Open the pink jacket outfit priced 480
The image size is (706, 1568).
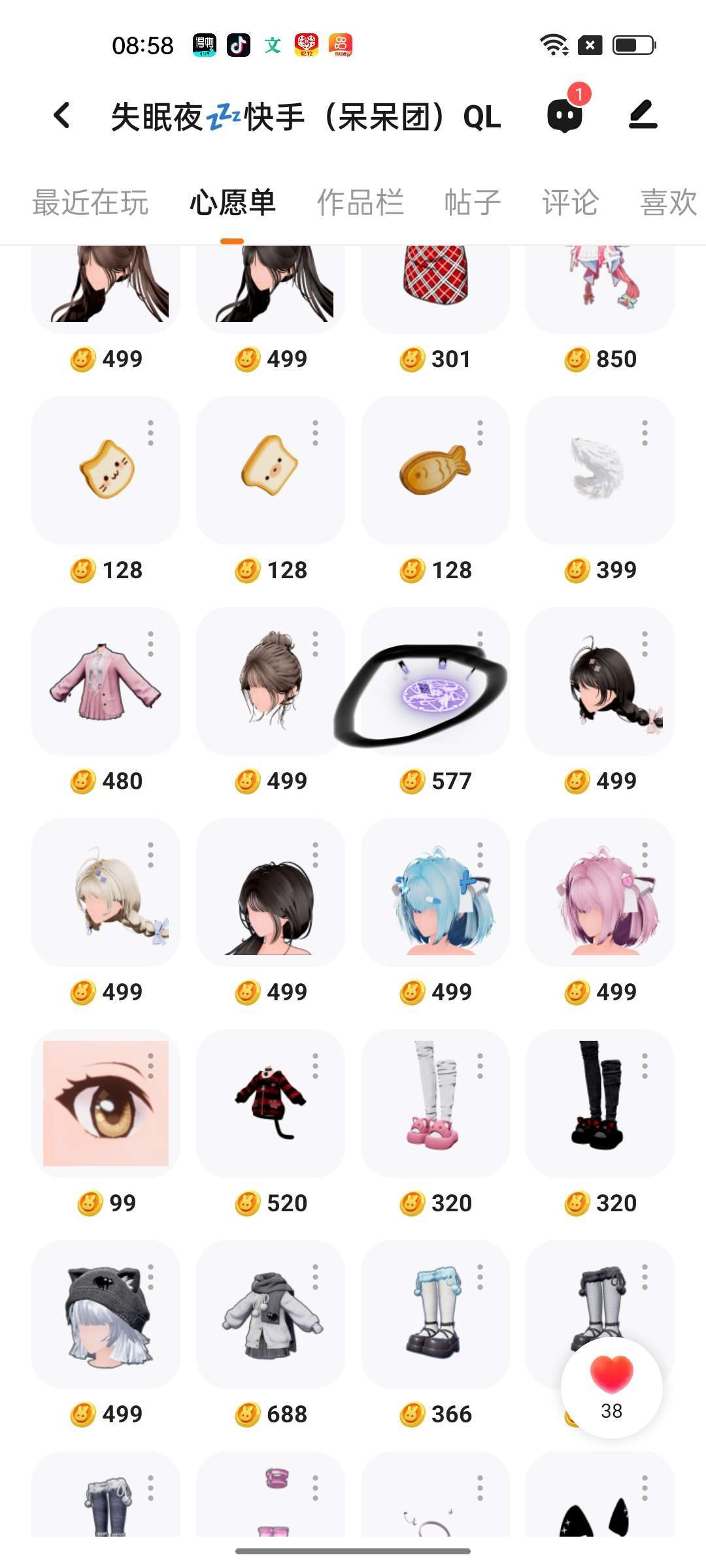tap(106, 681)
